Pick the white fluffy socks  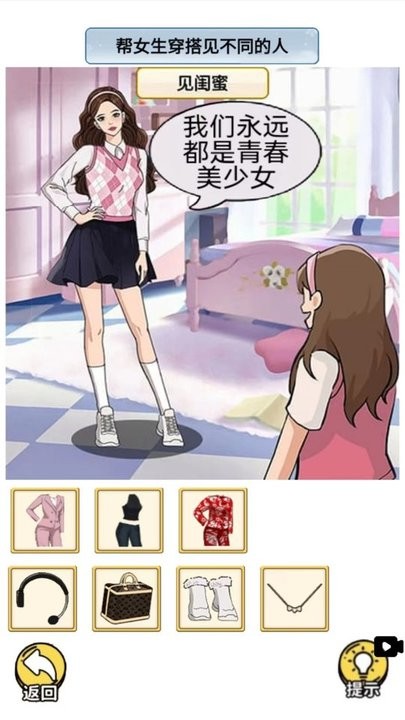click(x=211, y=599)
